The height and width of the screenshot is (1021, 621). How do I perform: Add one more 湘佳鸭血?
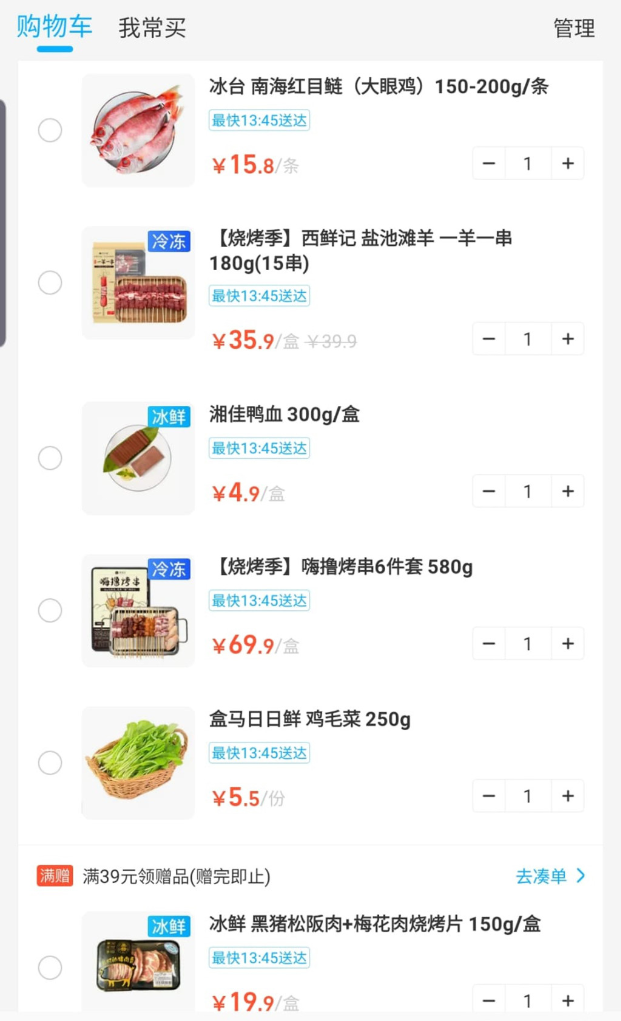point(567,491)
